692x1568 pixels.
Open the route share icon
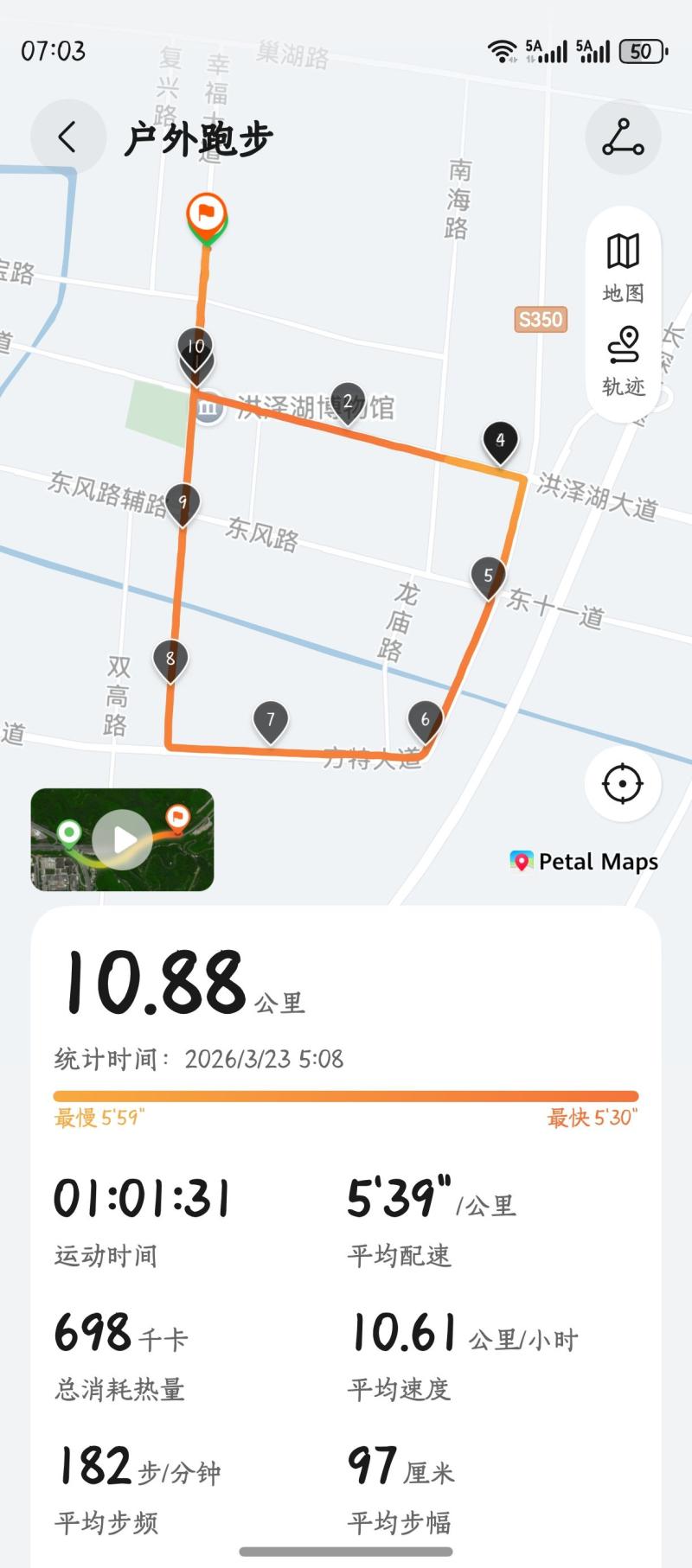coord(623,137)
